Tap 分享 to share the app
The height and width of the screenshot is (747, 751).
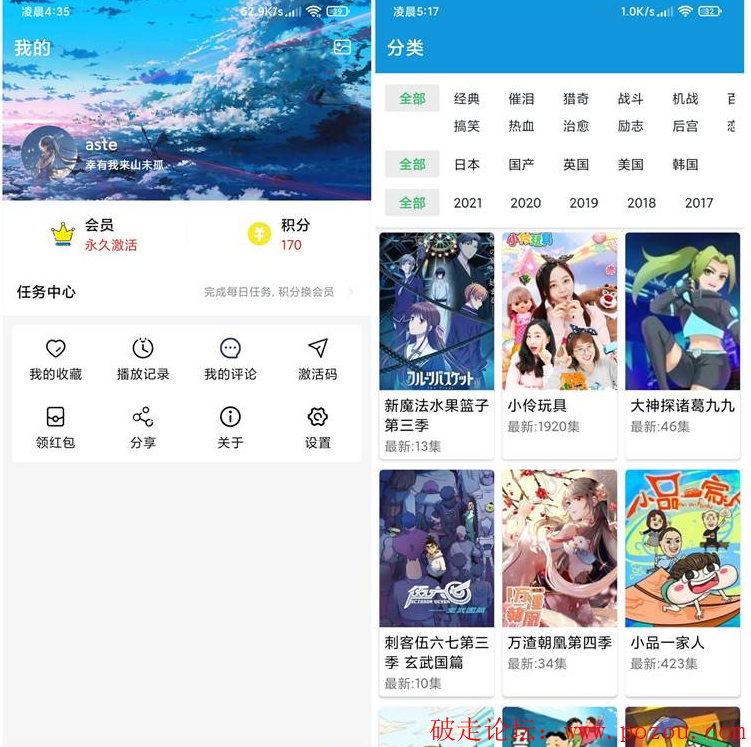(143, 428)
